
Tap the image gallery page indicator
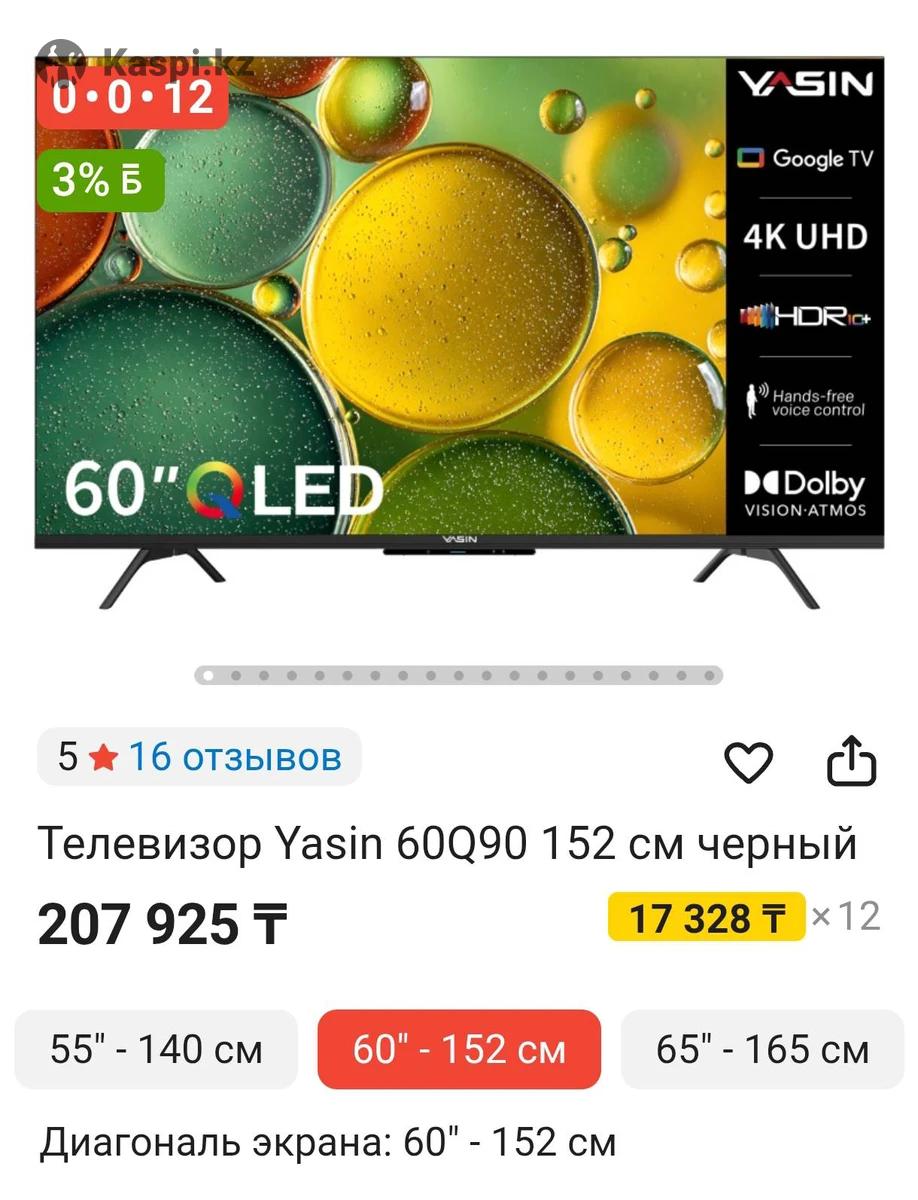tap(458, 676)
